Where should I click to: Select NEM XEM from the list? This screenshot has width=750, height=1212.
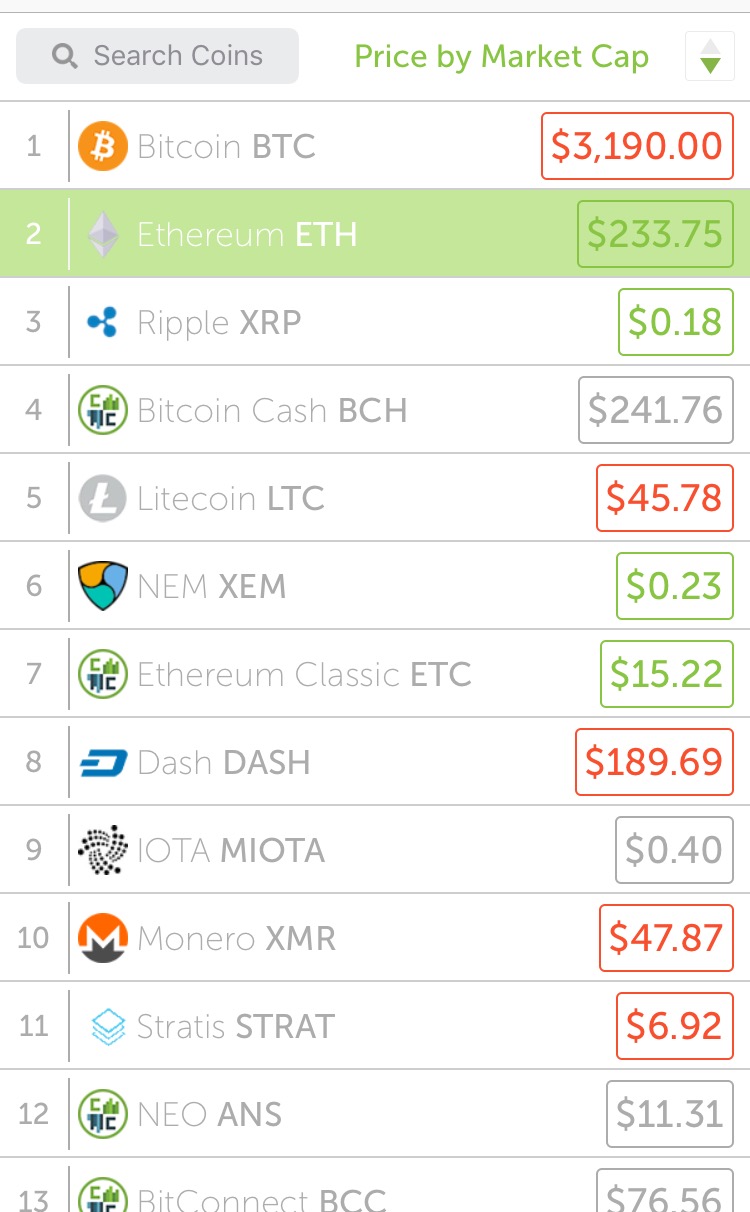pos(375,586)
